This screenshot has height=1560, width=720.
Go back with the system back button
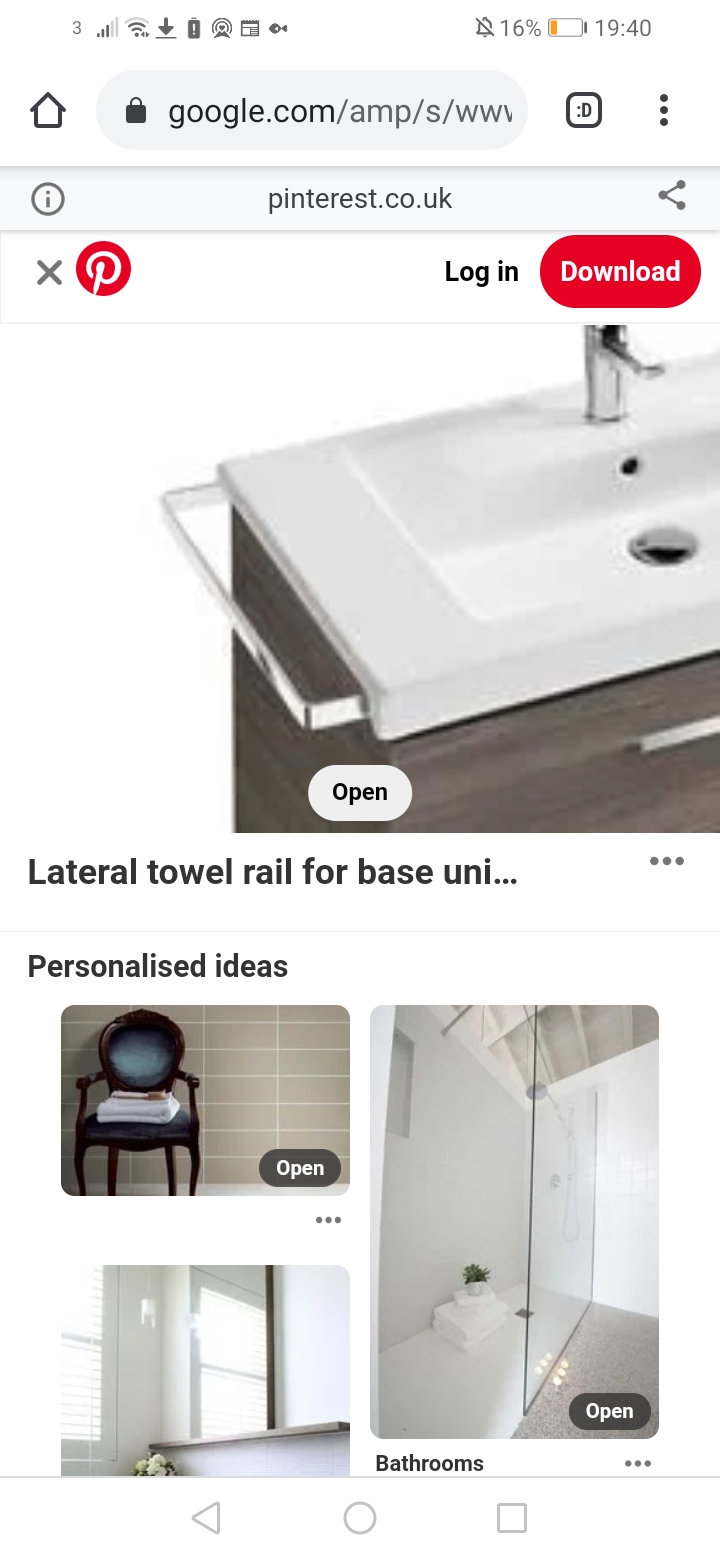(206, 1518)
